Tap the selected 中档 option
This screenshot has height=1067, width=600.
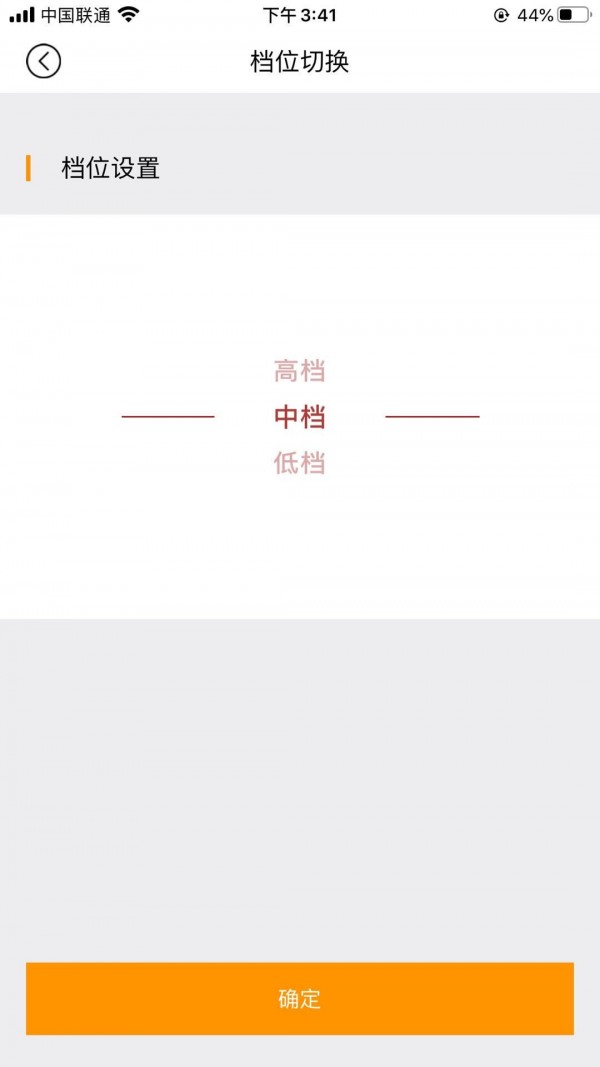tap(299, 417)
